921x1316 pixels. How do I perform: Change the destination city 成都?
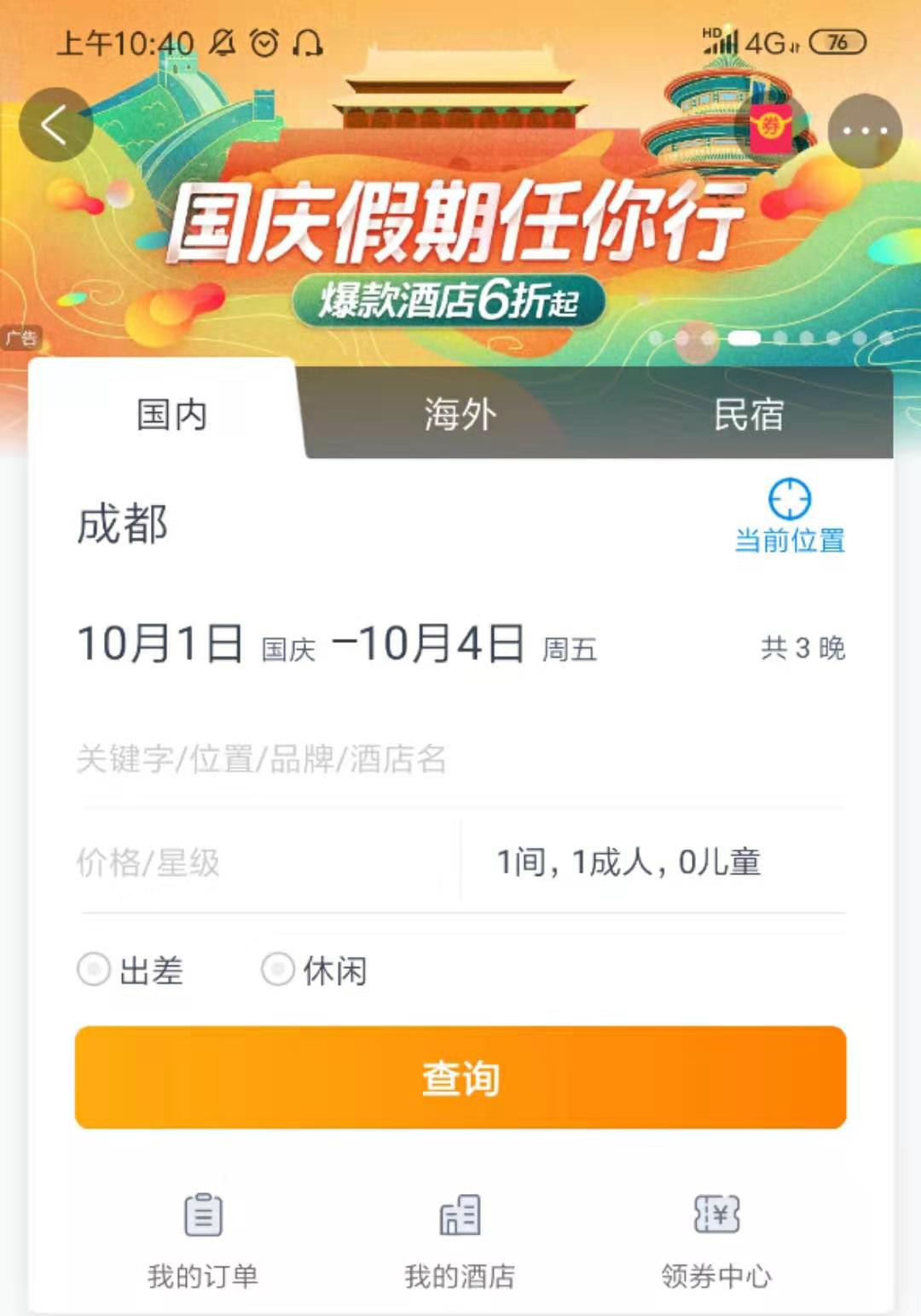[x=122, y=524]
